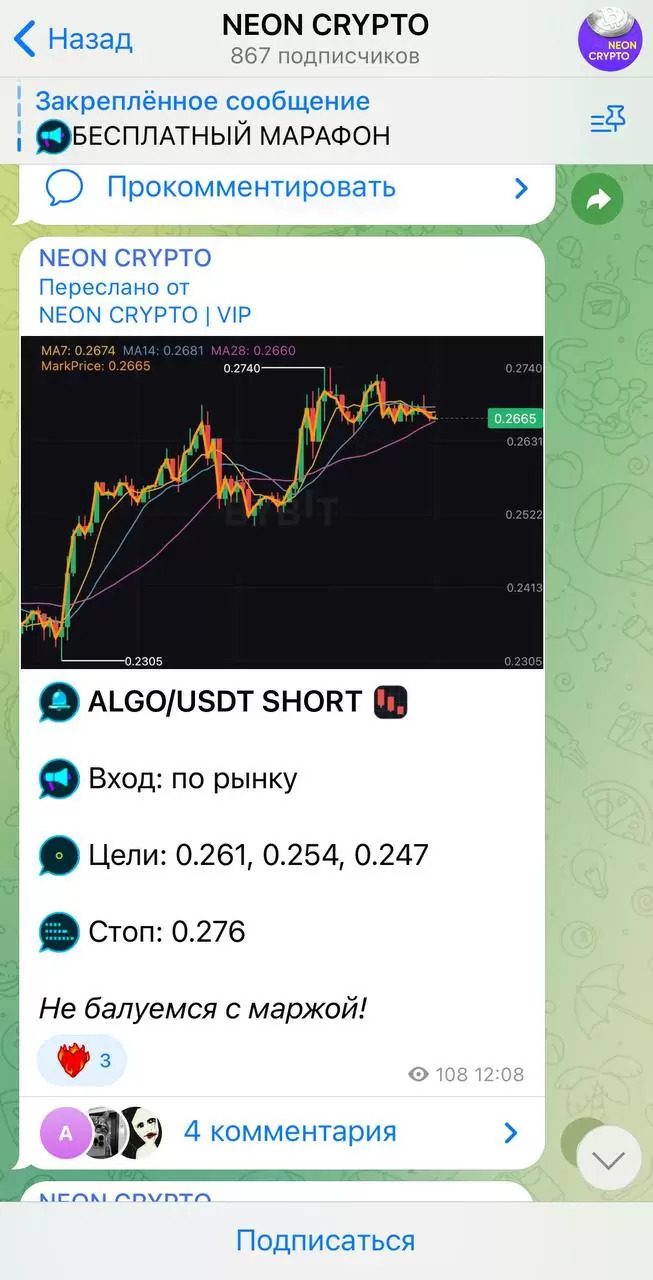The width and height of the screenshot is (653, 1280).
Task: Open the NEON CRYPTO channel avatar
Action: tap(609, 38)
